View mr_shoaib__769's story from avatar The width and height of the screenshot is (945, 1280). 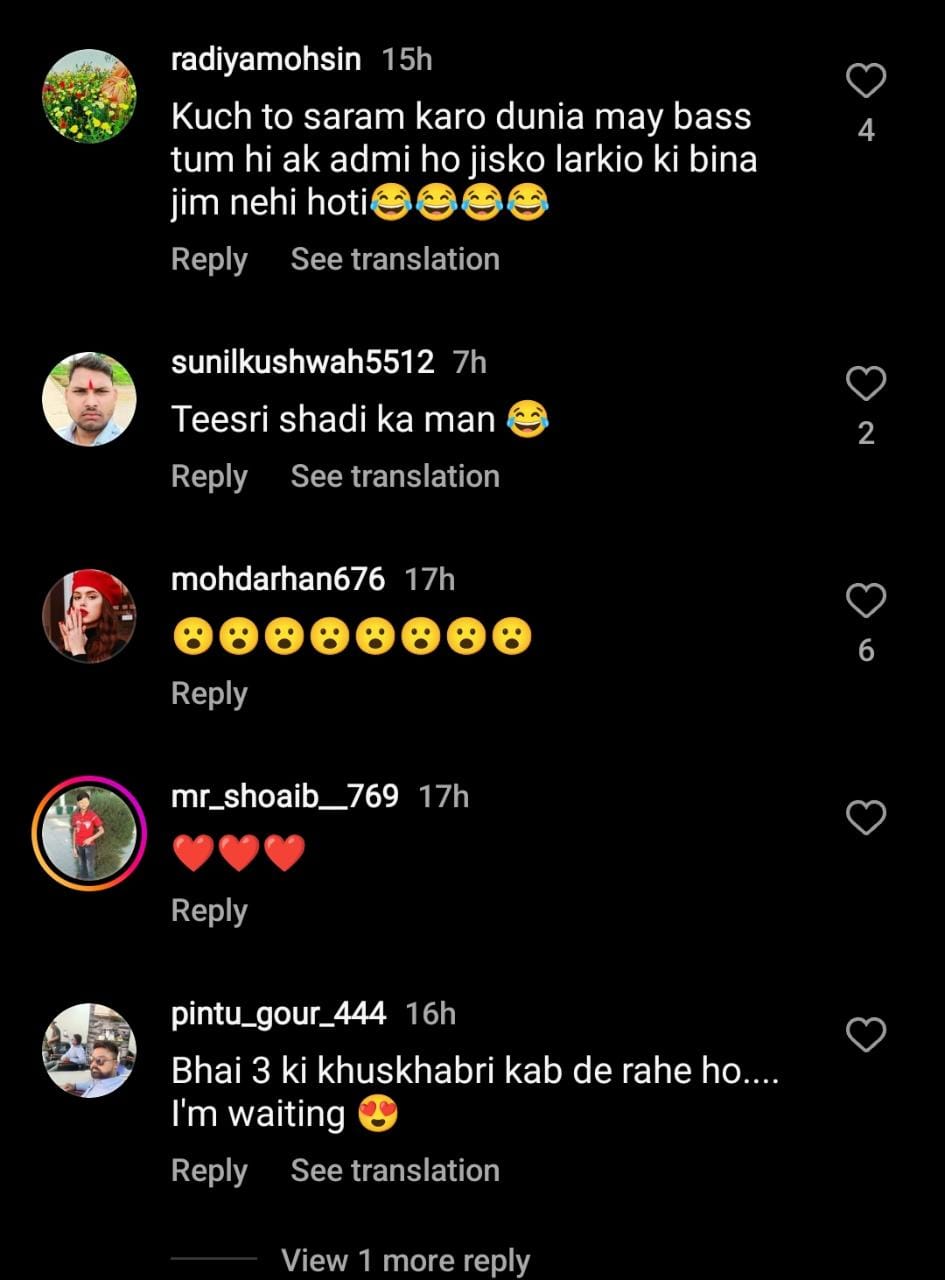[89, 834]
